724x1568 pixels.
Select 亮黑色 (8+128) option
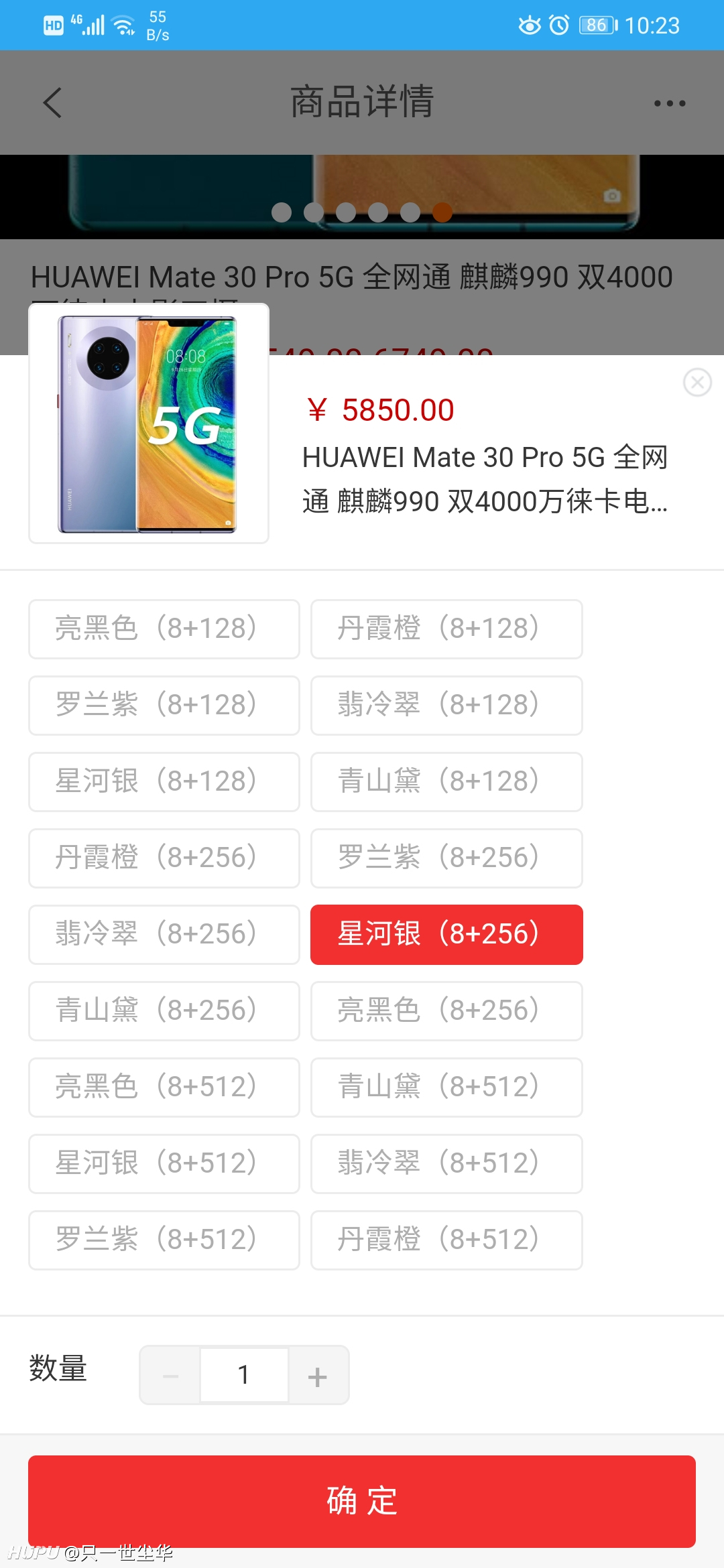pyautogui.click(x=164, y=629)
